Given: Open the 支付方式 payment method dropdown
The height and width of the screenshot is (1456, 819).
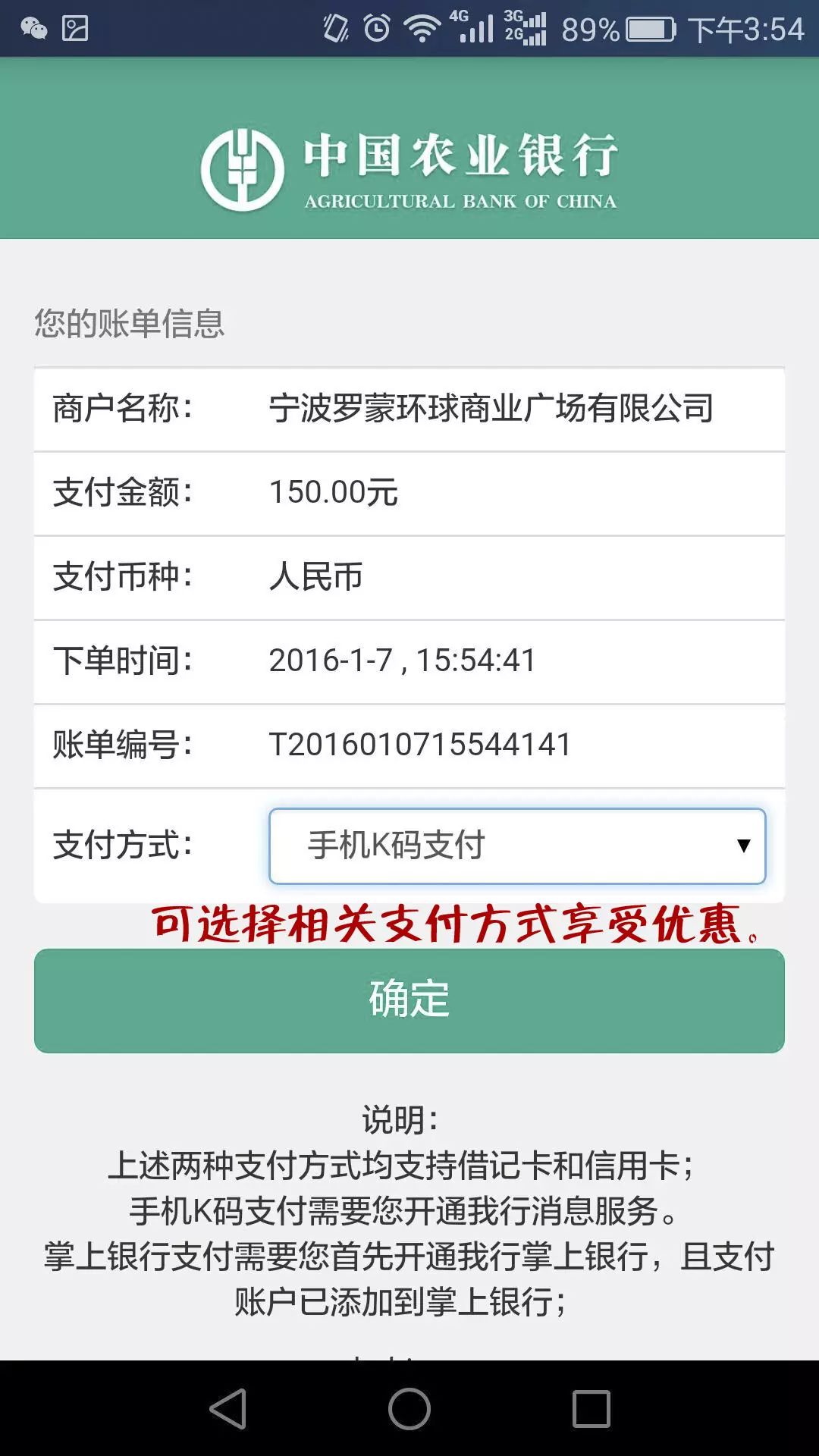Looking at the screenshot, I should [517, 846].
